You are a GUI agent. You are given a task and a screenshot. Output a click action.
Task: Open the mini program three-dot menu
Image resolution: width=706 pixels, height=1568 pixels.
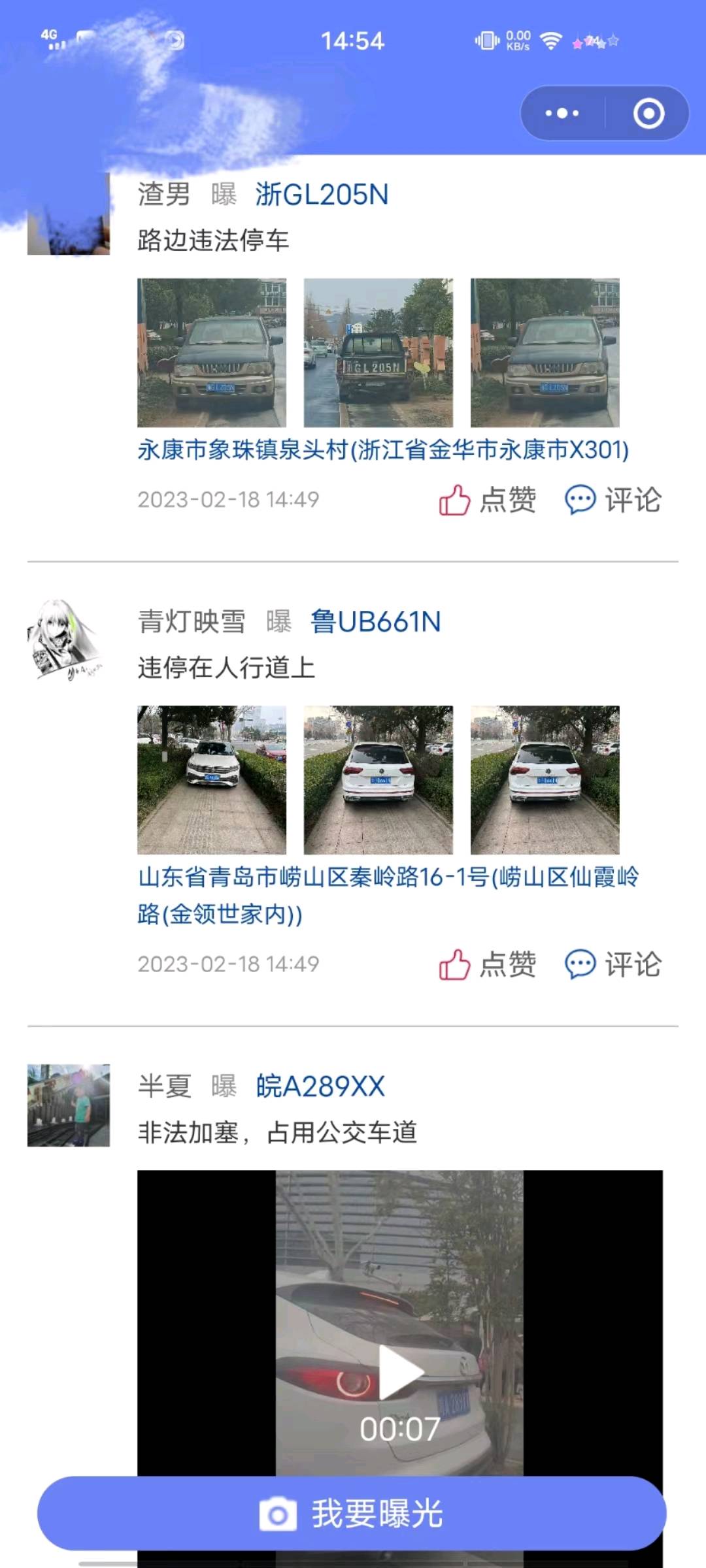click(562, 114)
